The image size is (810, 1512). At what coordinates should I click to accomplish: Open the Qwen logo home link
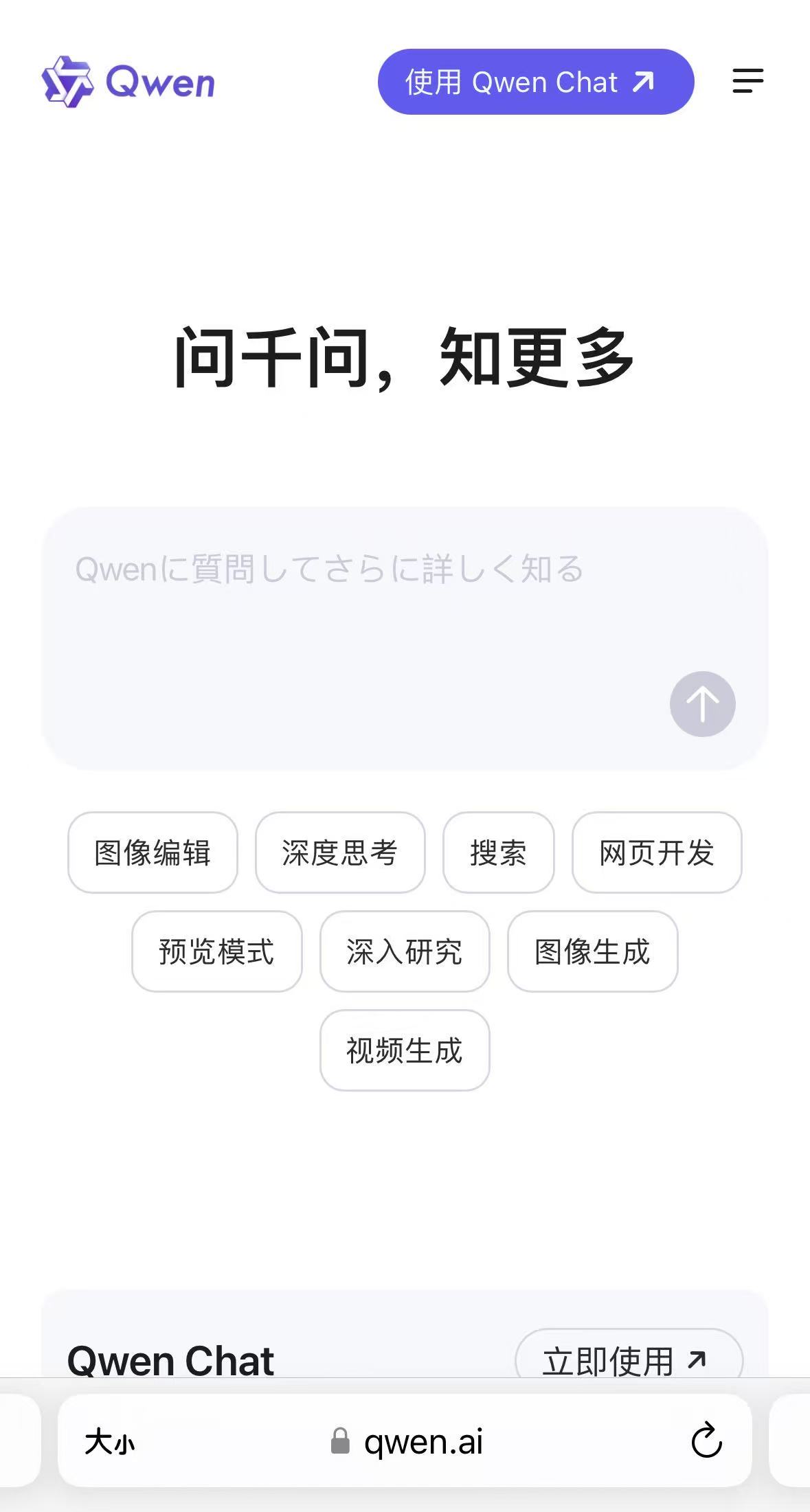pyautogui.click(x=128, y=82)
